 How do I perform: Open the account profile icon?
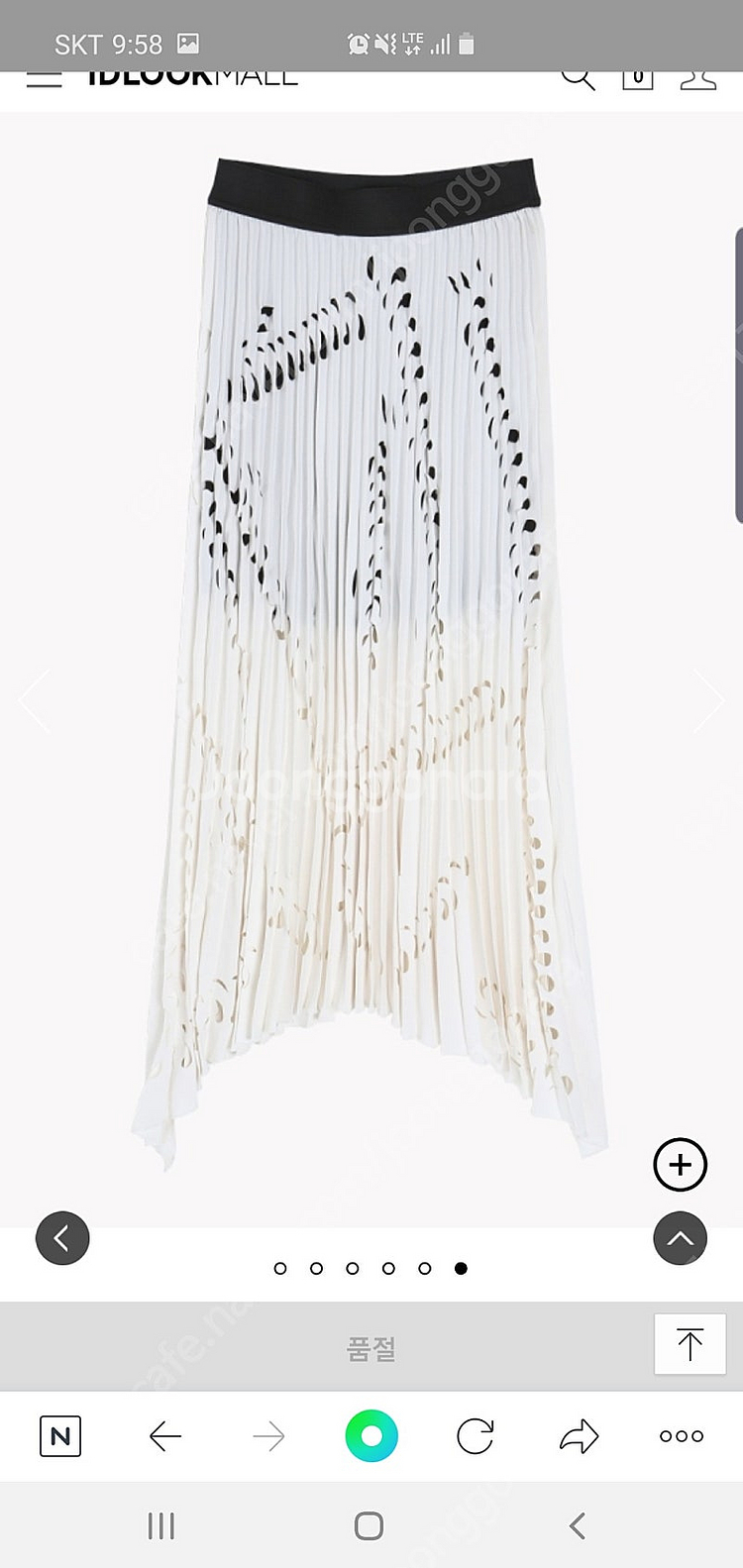click(x=697, y=79)
